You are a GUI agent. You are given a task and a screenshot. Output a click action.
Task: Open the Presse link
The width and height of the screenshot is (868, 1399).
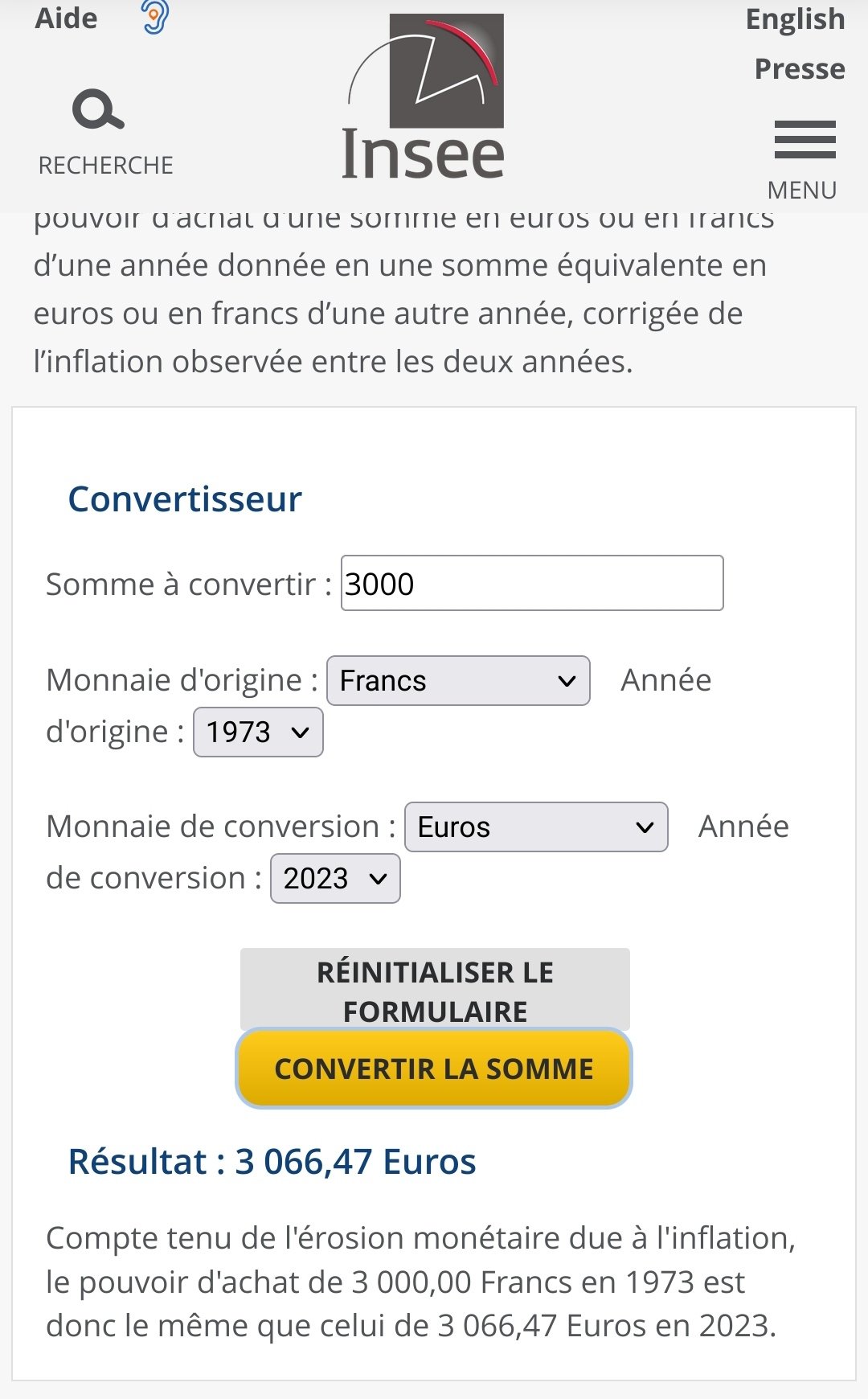click(x=800, y=68)
